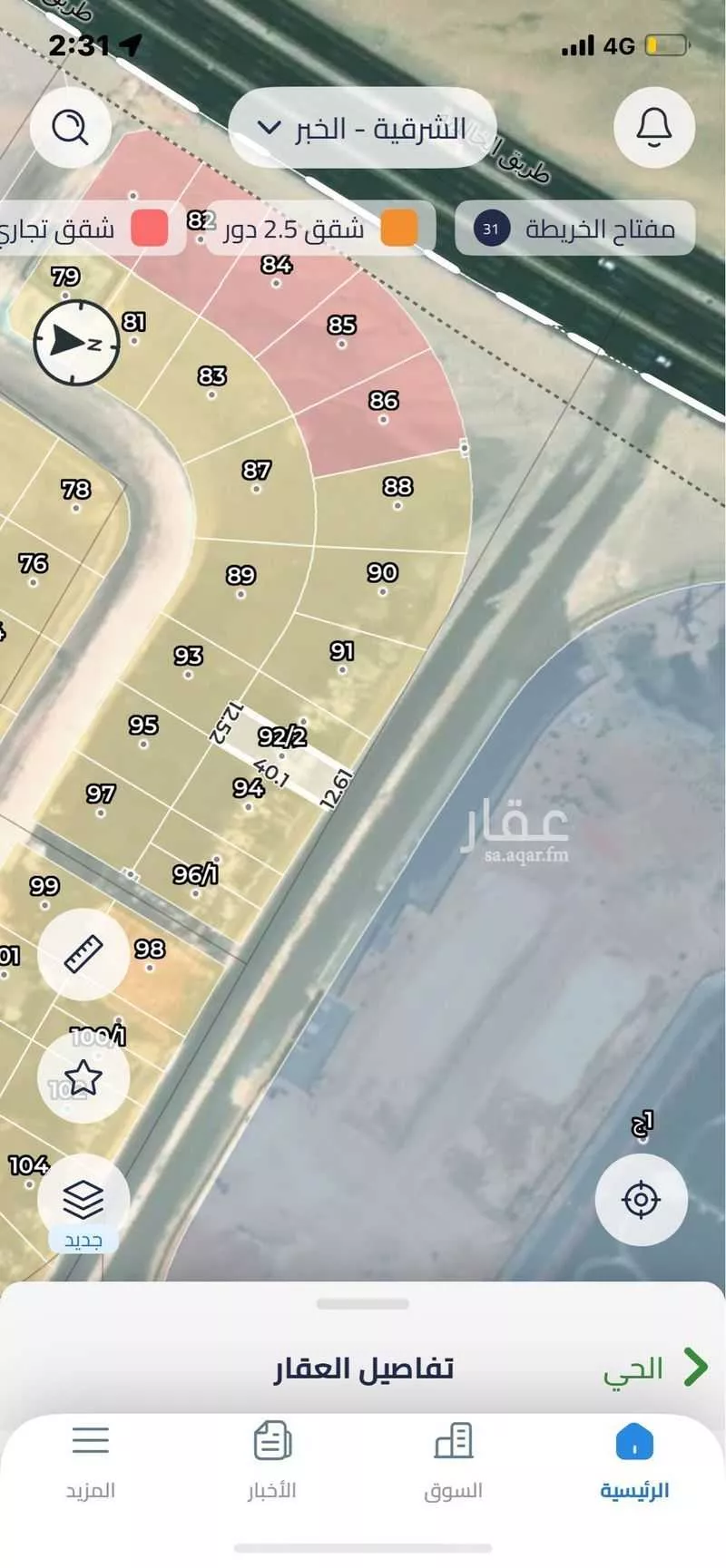Tap the star favorites button
This screenshot has height=1568, width=726.
click(83, 1077)
